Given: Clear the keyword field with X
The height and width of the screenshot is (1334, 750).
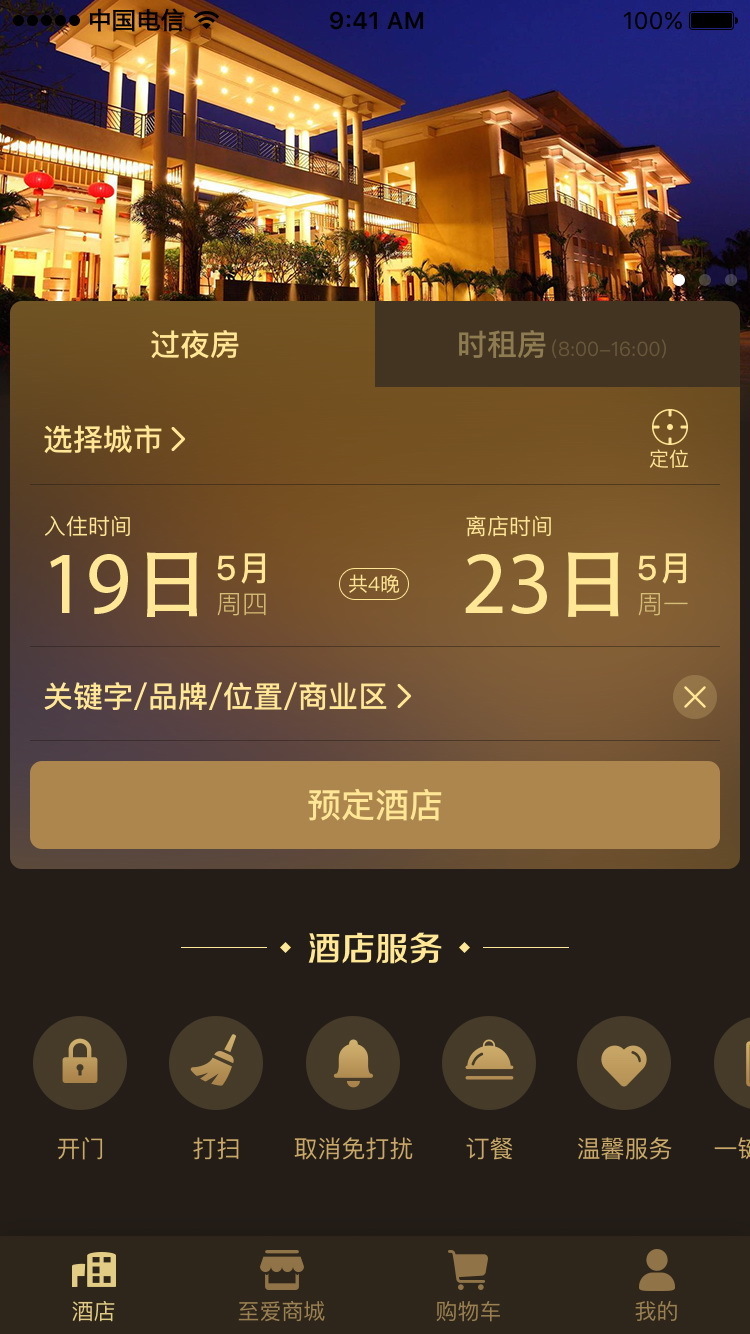Looking at the screenshot, I should [x=695, y=697].
